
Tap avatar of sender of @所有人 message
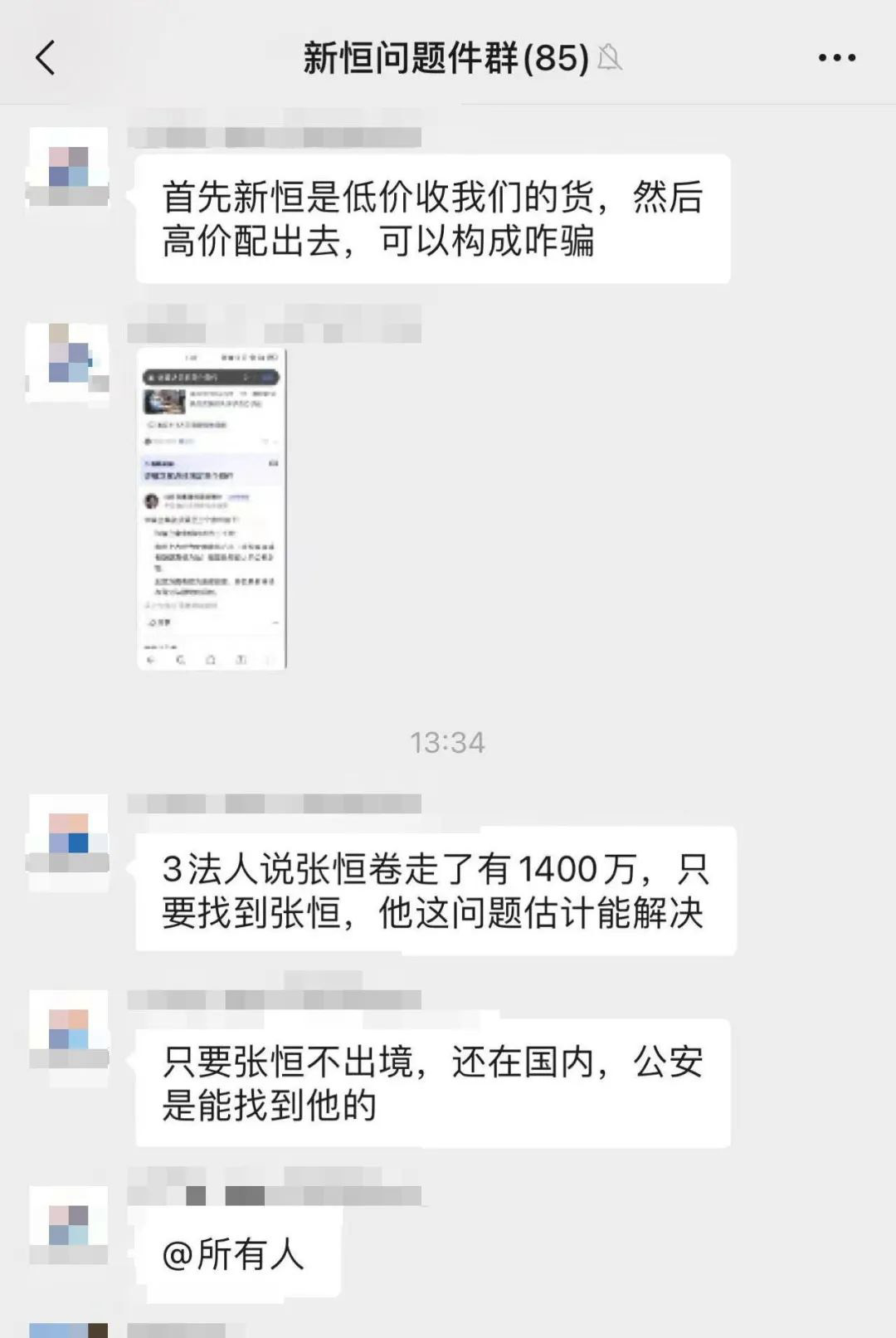[69, 1225]
